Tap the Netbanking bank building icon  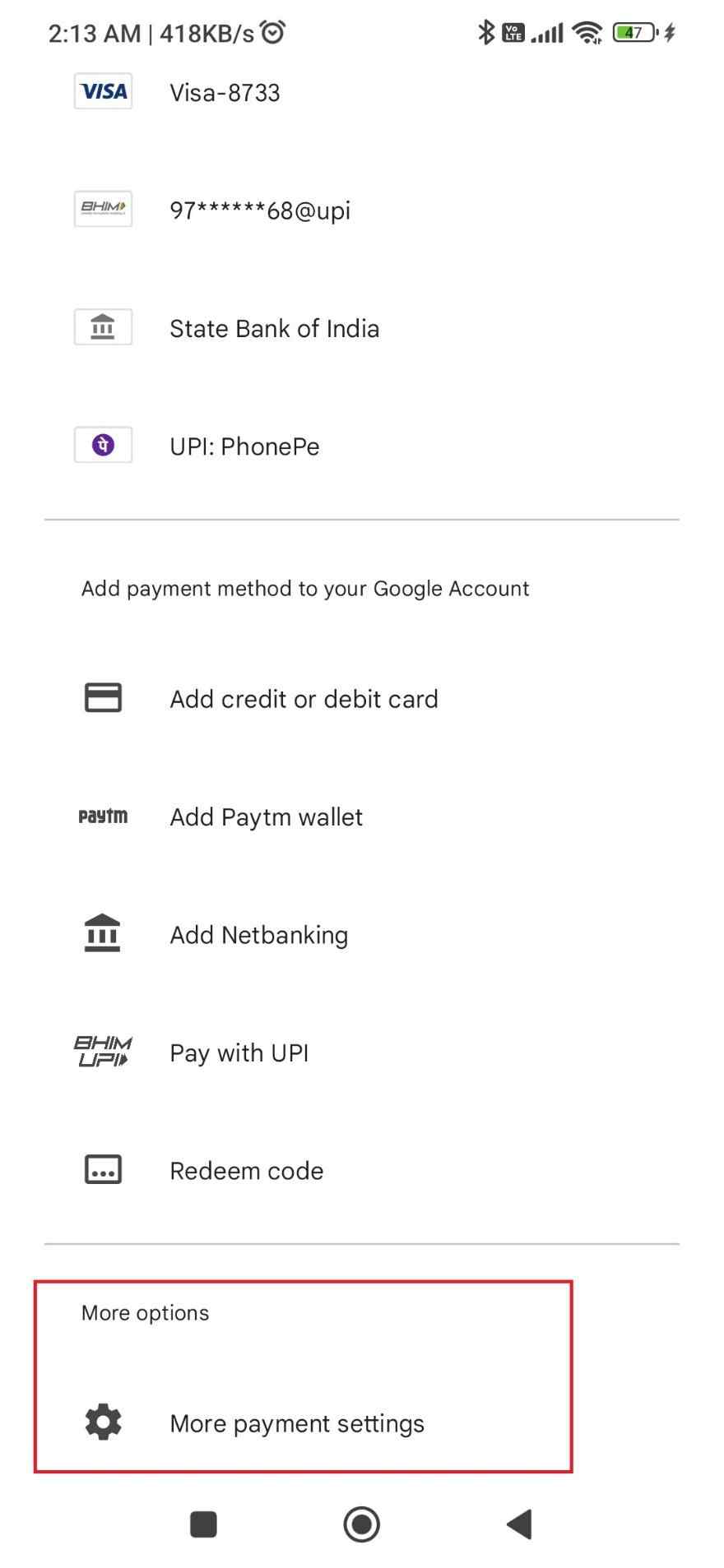tap(102, 932)
